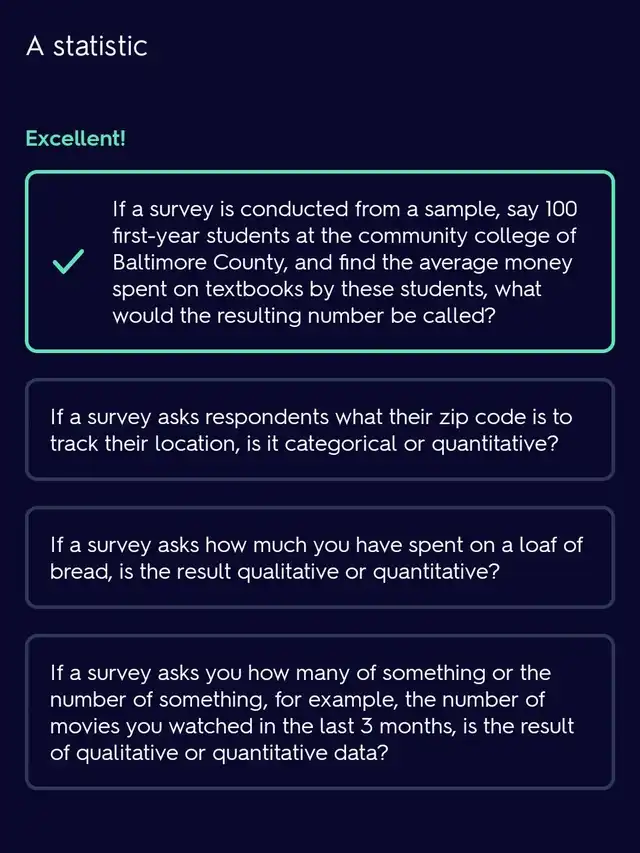Select the Baltimore County textbook survey answer
The image size is (640, 853).
click(320, 262)
